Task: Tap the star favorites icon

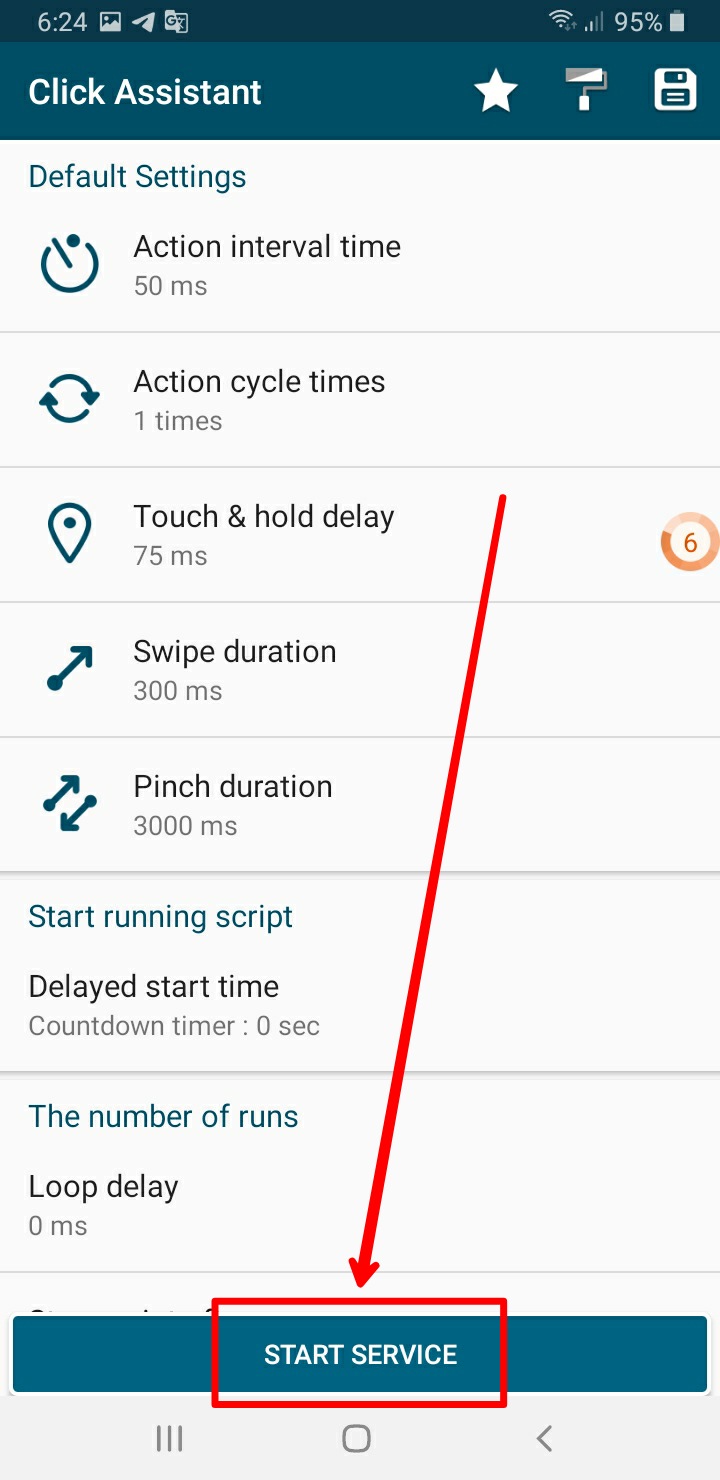Action: click(495, 92)
